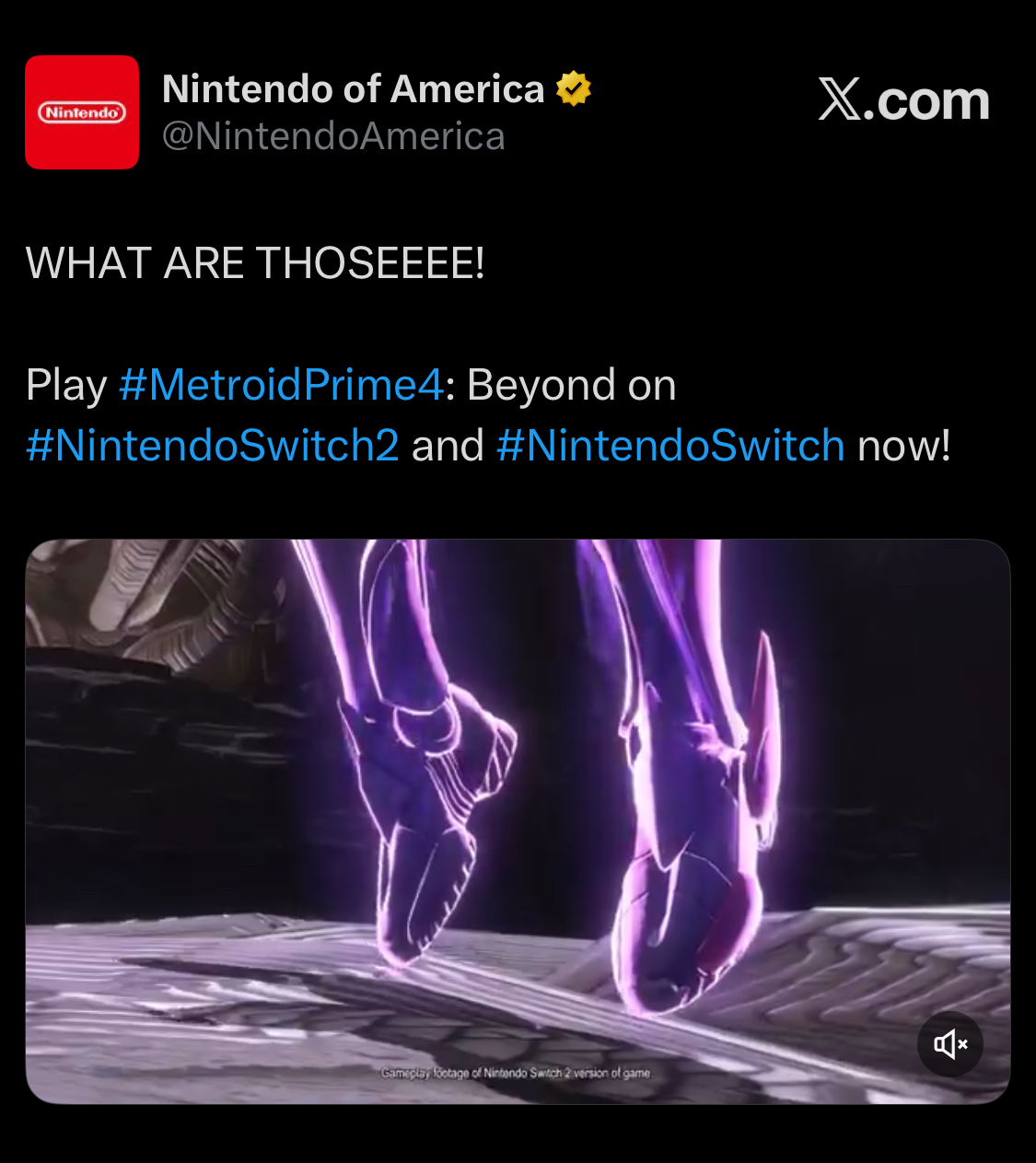Open Nintendo of America's profile avatar
Viewport: 1036px width, 1163px height.
click(82, 112)
